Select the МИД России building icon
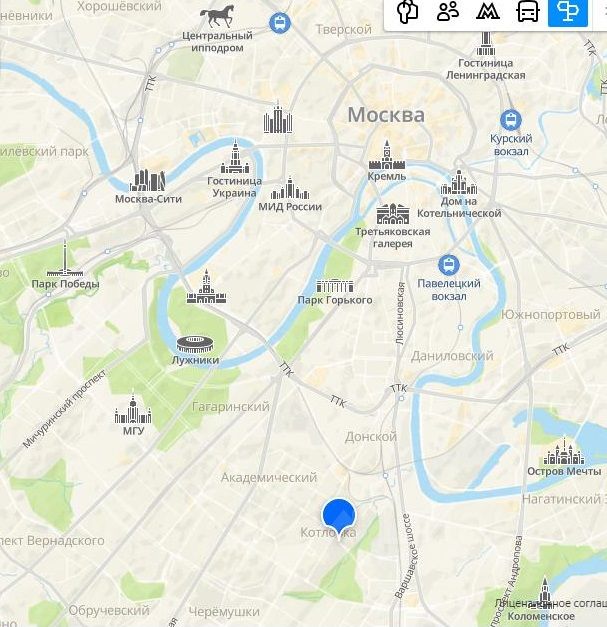Image resolution: width=607 pixels, height=627 pixels. coord(290,189)
